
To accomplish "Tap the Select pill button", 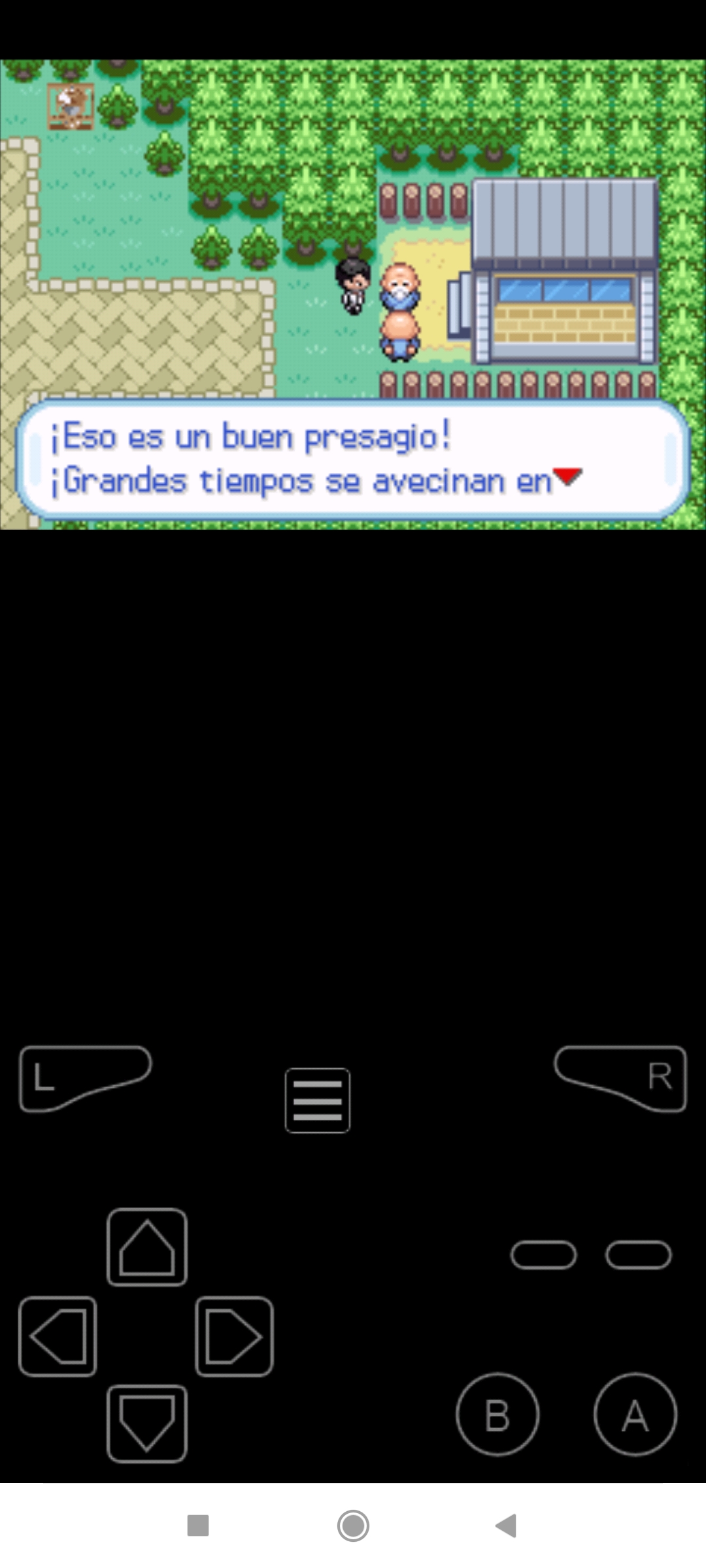I will pos(543,1254).
